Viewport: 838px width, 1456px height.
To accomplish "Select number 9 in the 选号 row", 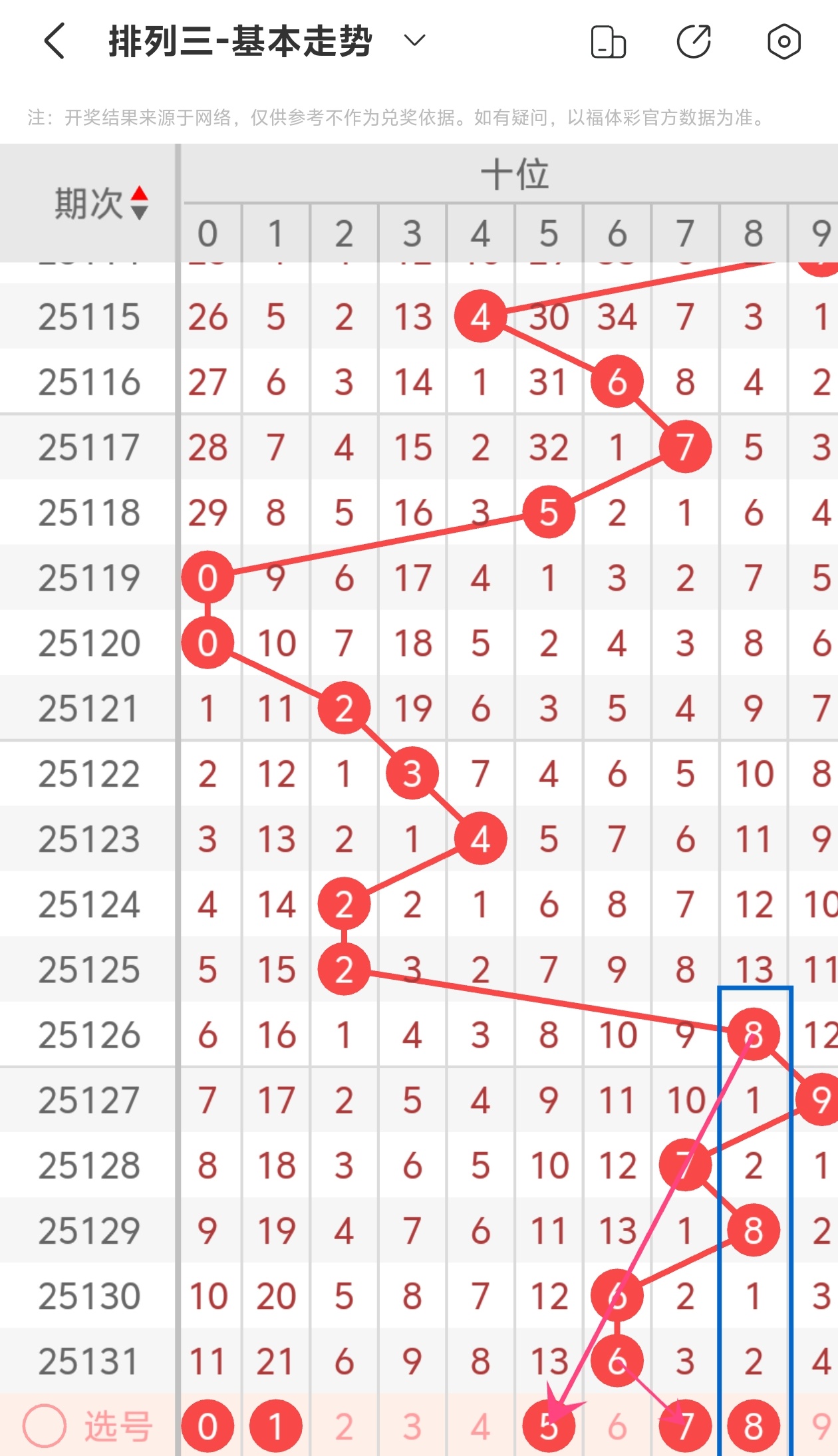I will [821, 1426].
